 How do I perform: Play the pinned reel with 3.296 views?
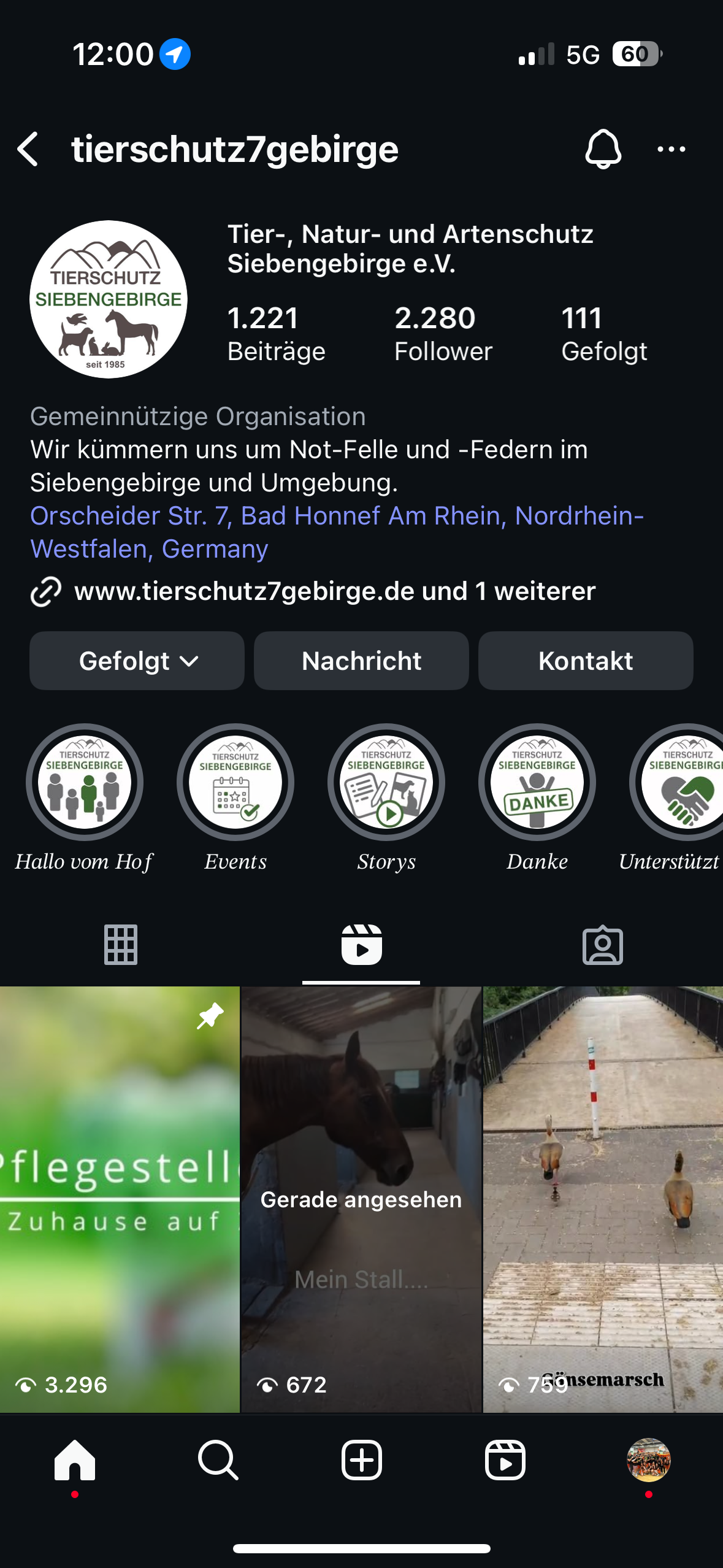point(120,1199)
